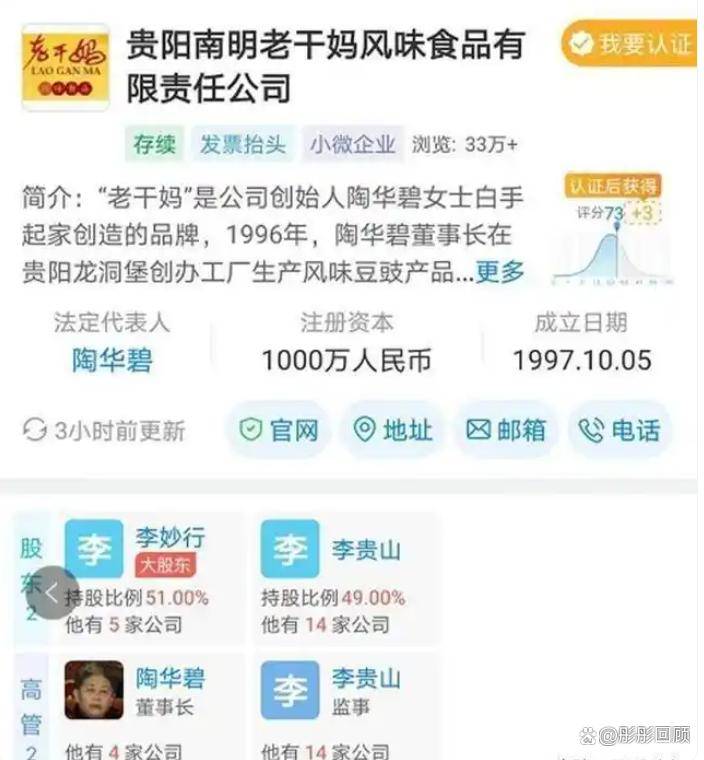Screen dimensions: 704x760
Task: Open the 认证后获得 score card
Action: [x=614, y=230]
